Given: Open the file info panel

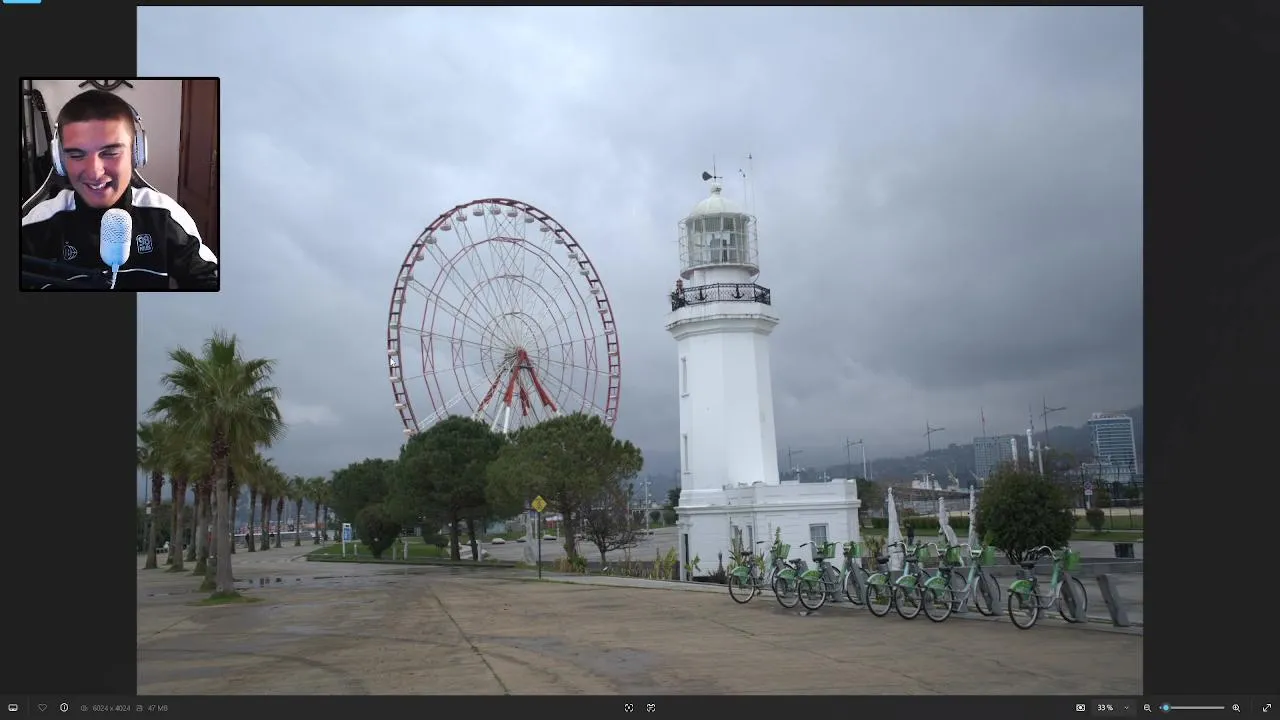Looking at the screenshot, I should (64, 708).
